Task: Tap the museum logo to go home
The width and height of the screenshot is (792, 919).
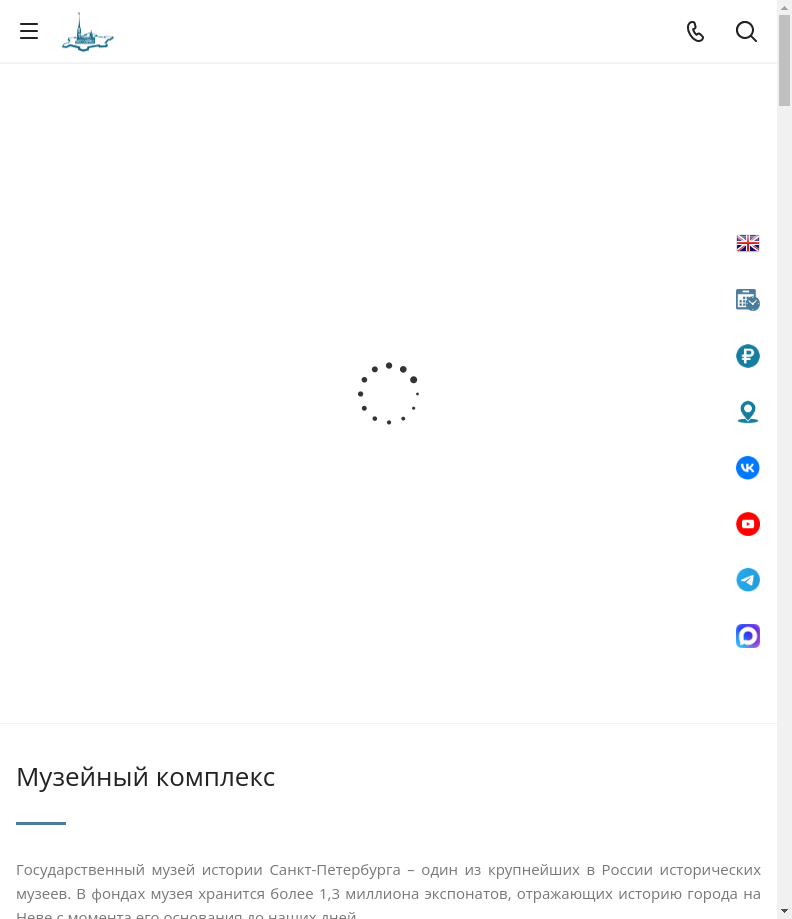Action: click(x=88, y=32)
